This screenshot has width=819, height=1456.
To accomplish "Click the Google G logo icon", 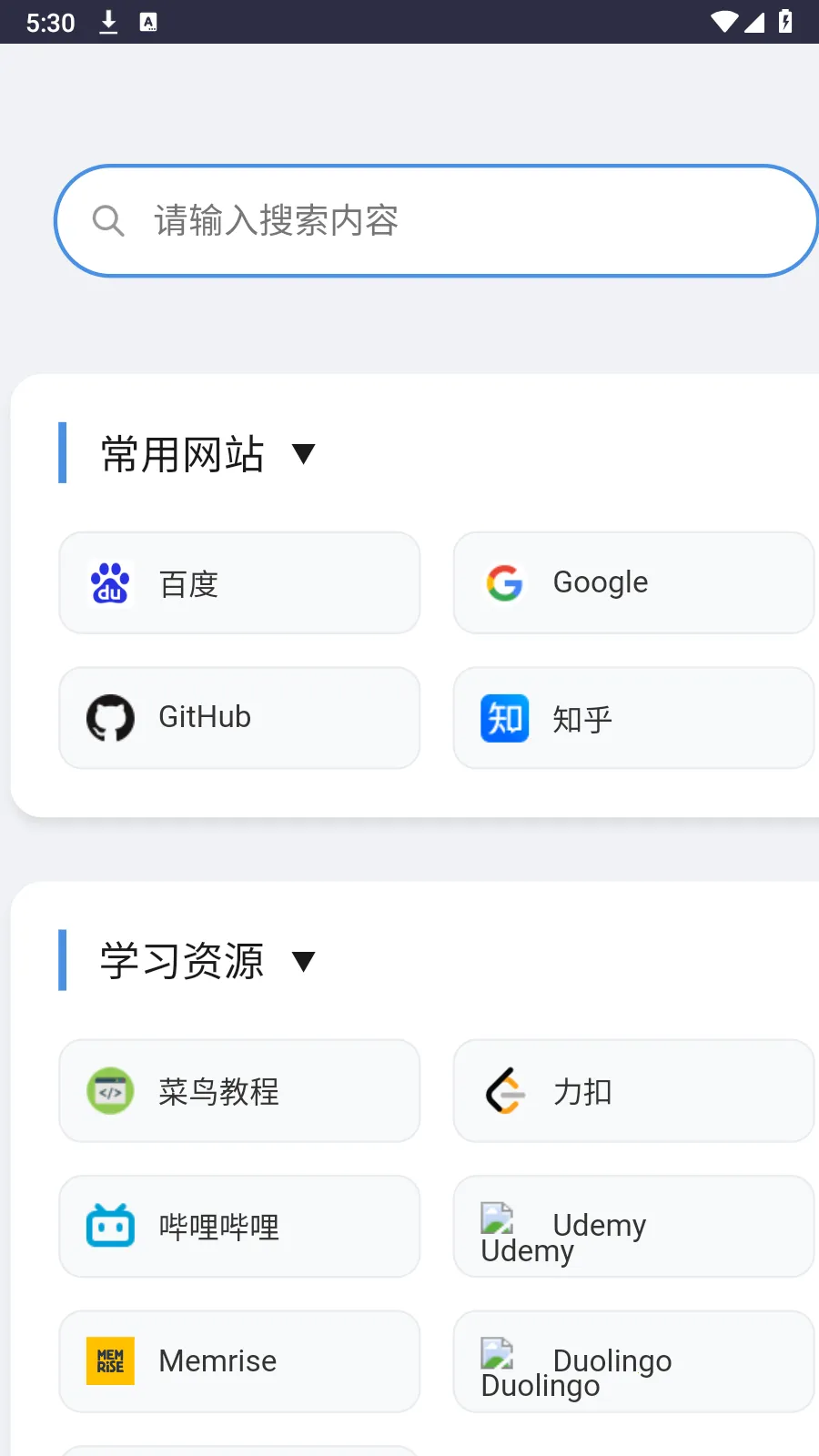I will [x=504, y=582].
